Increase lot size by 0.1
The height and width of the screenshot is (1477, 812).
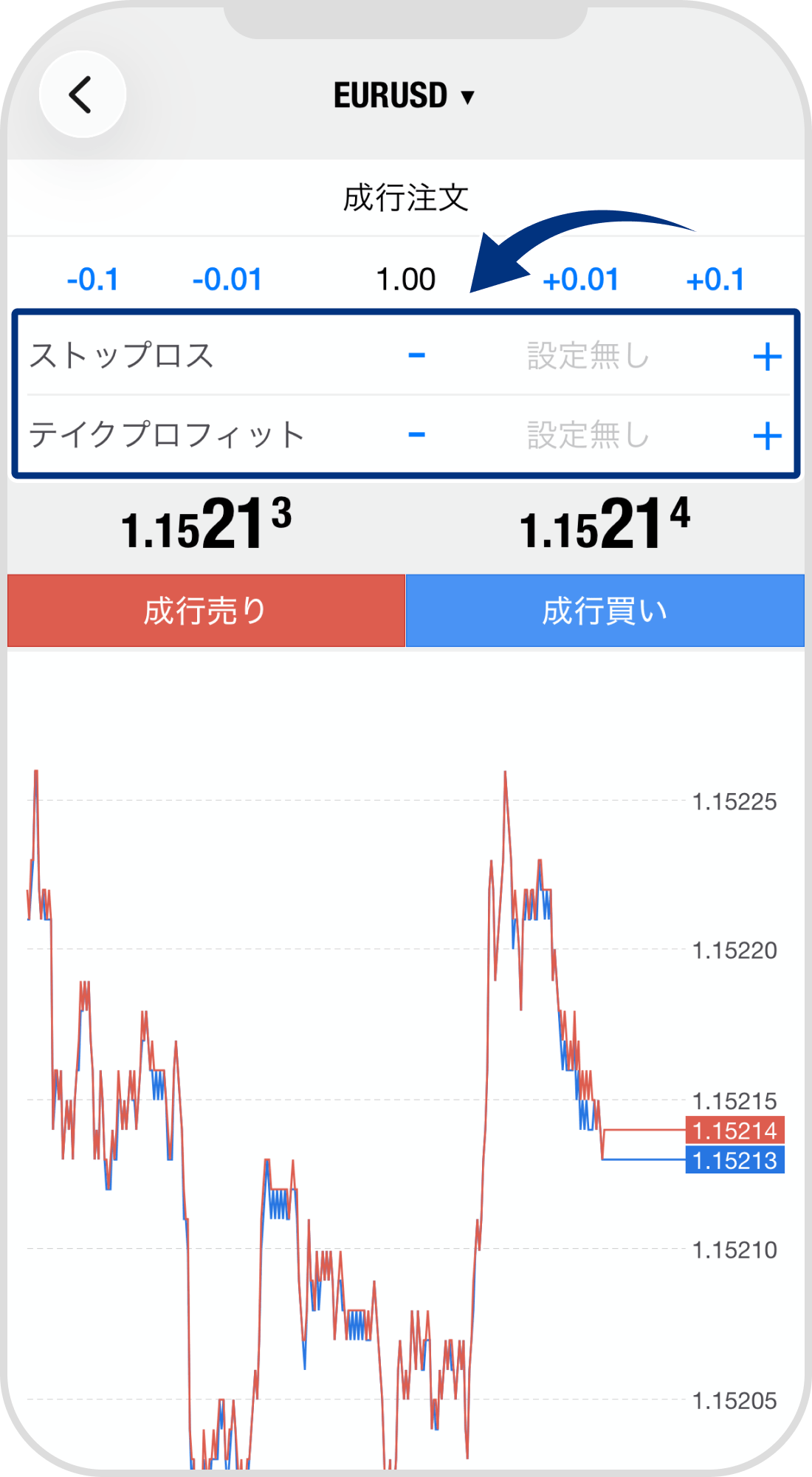(x=718, y=279)
